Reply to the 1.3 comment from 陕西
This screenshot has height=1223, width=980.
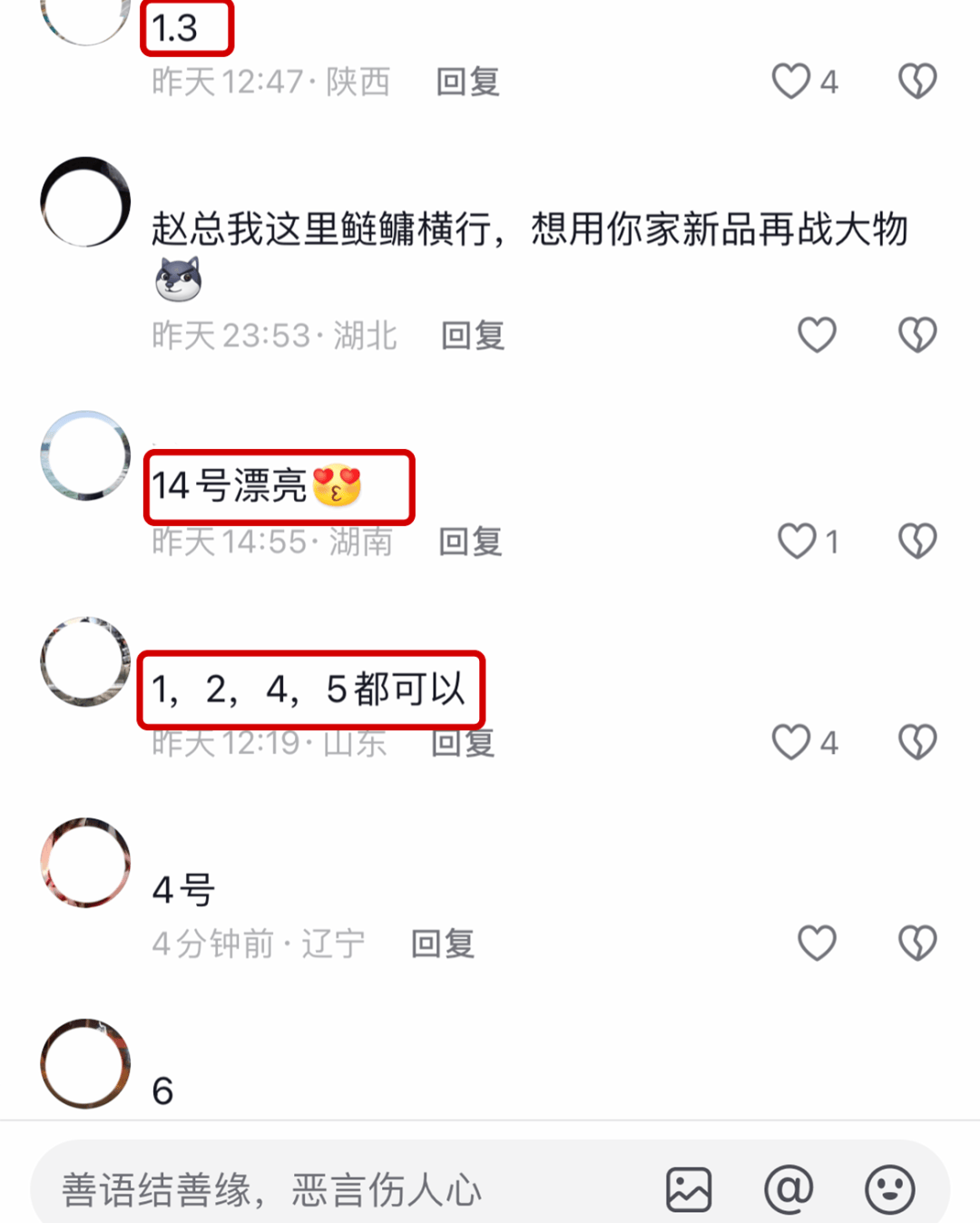coord(468,82)
